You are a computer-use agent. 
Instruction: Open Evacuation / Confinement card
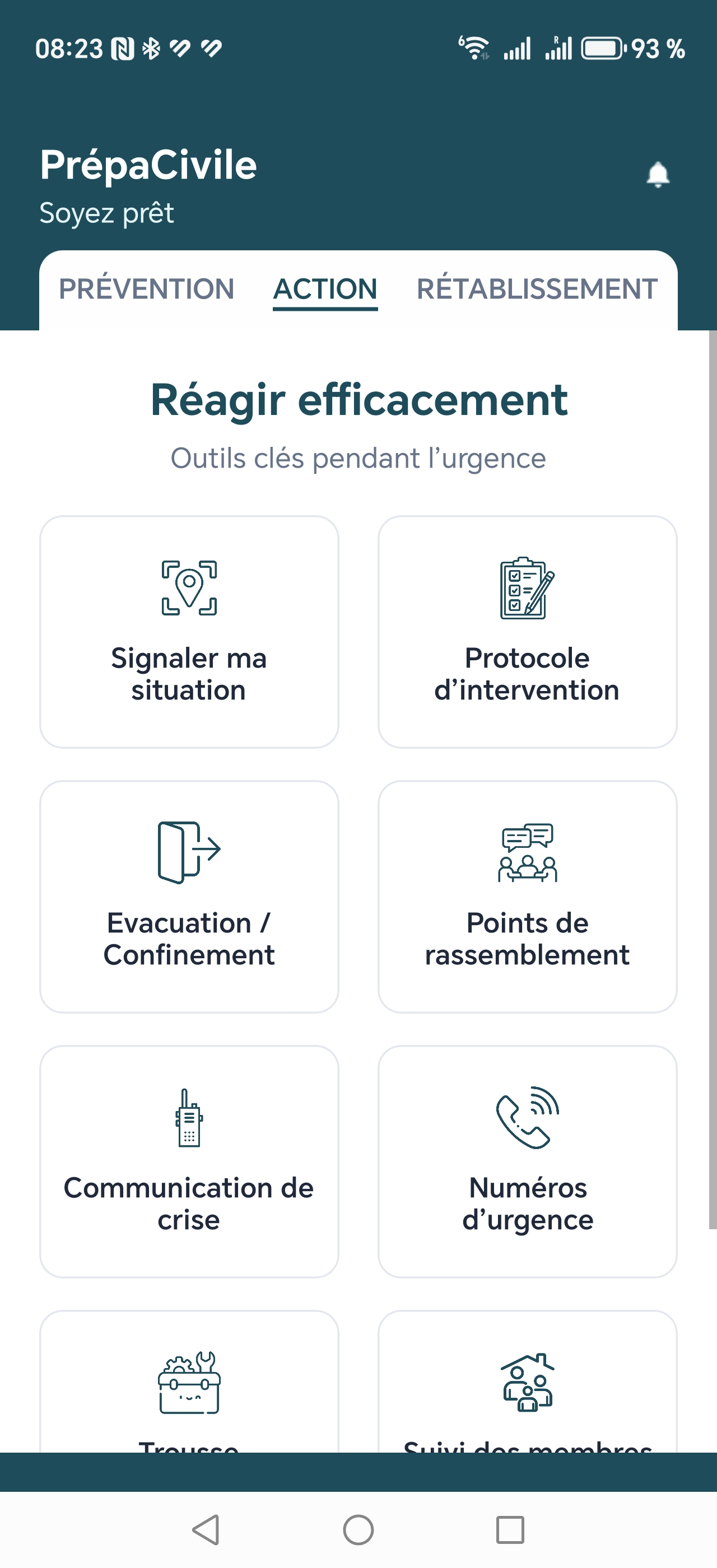click(x=189, y=897)
